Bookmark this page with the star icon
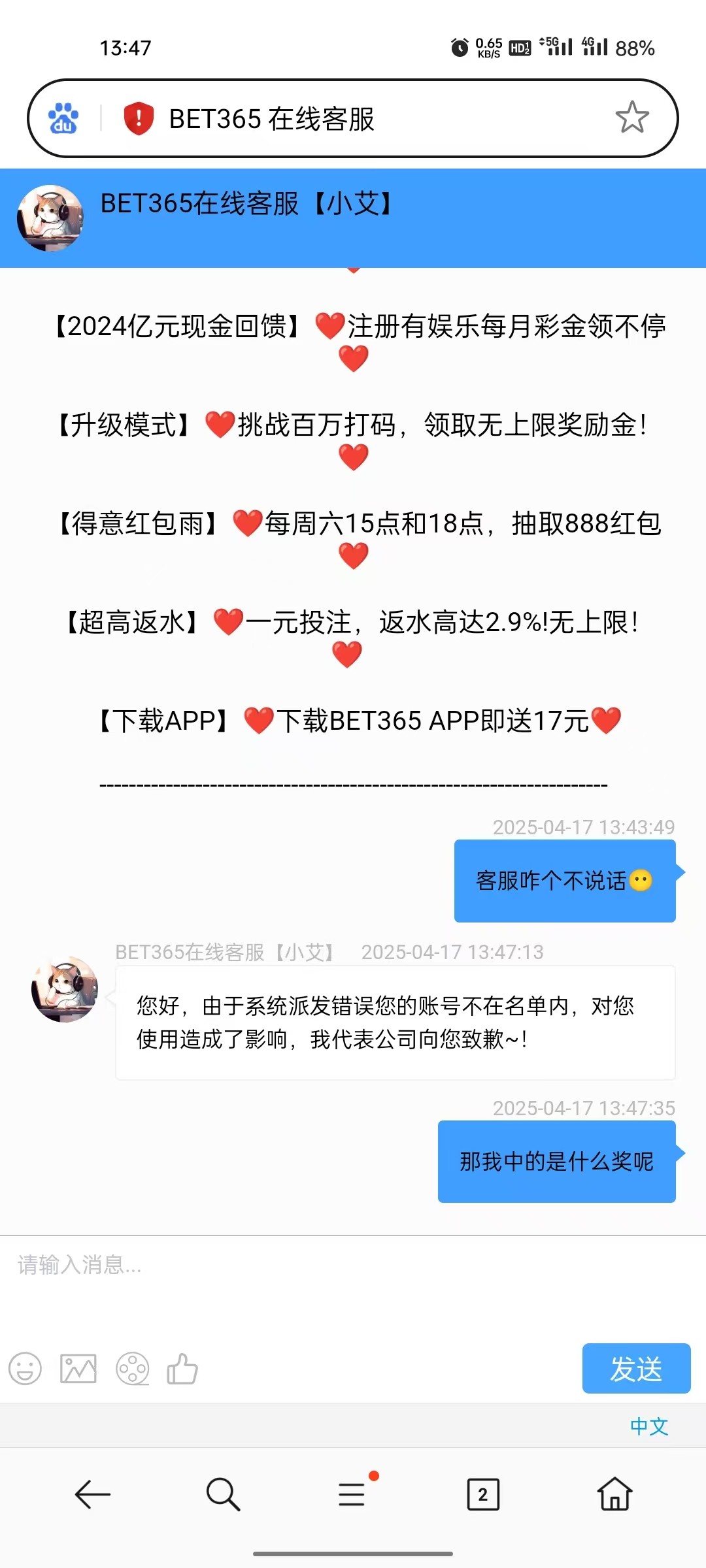The image size is (706, 1568). (x=631, y=118)
